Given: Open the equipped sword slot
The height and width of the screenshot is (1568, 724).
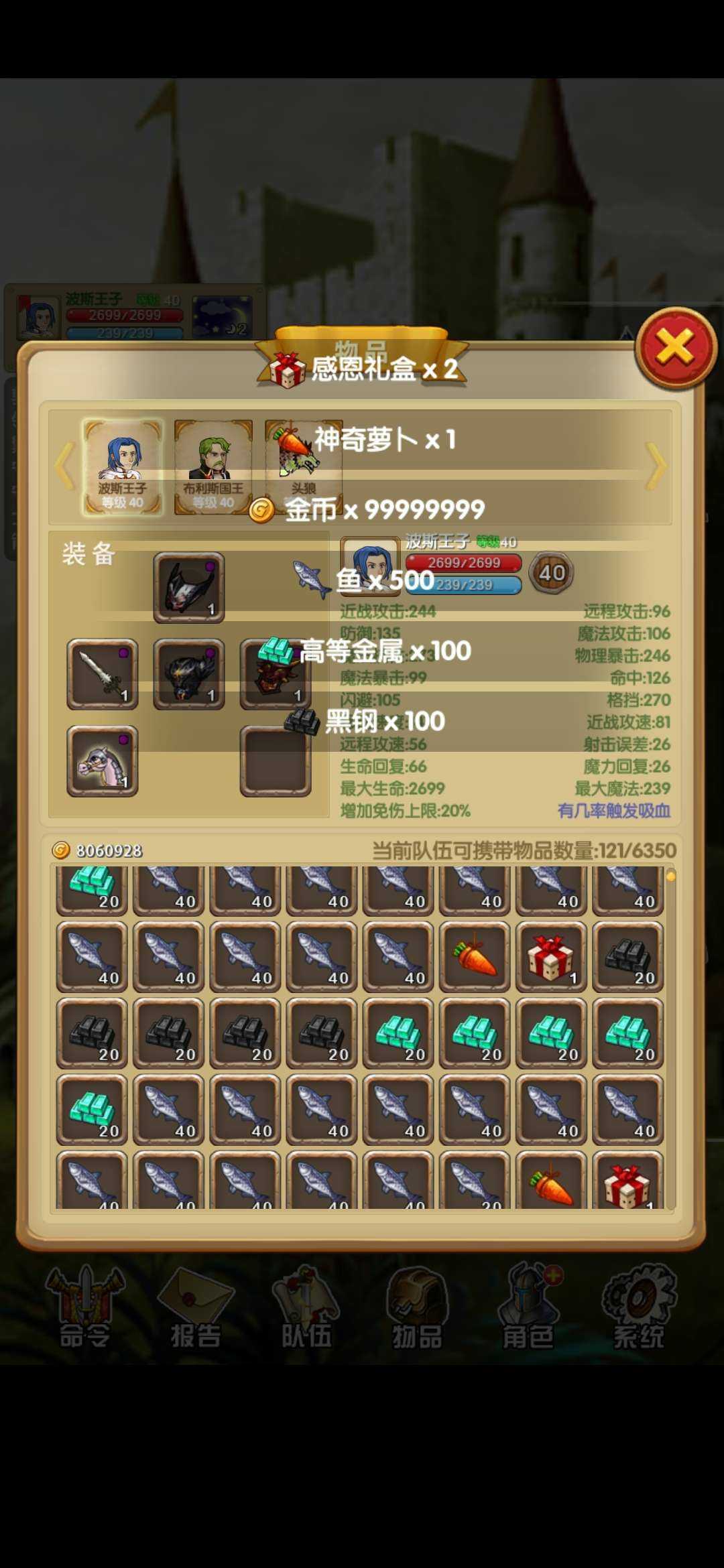Looking at the screenshot, I should (103, 673).
